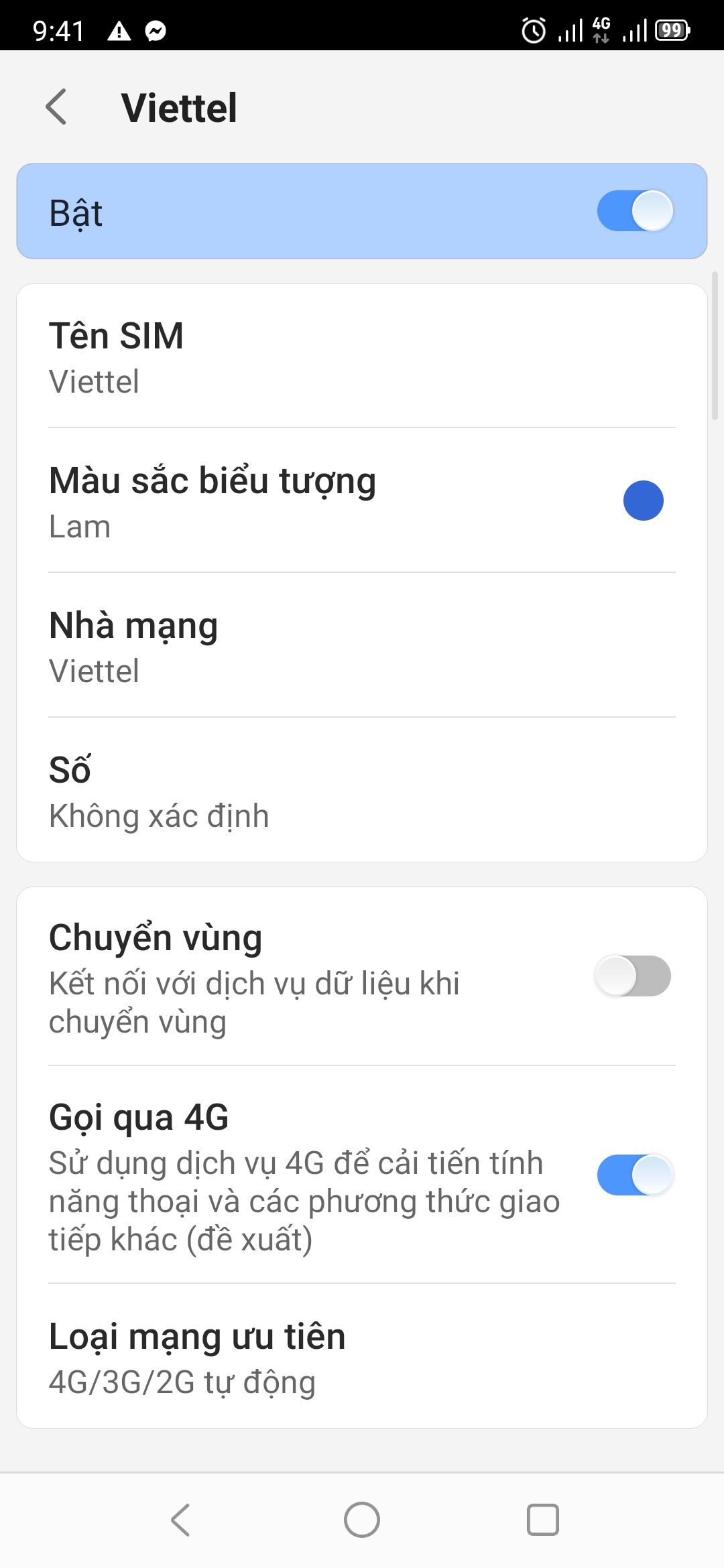Disable Gọi qua 4G switch
Screen dimensions: 724x1568
[634, 1175]
